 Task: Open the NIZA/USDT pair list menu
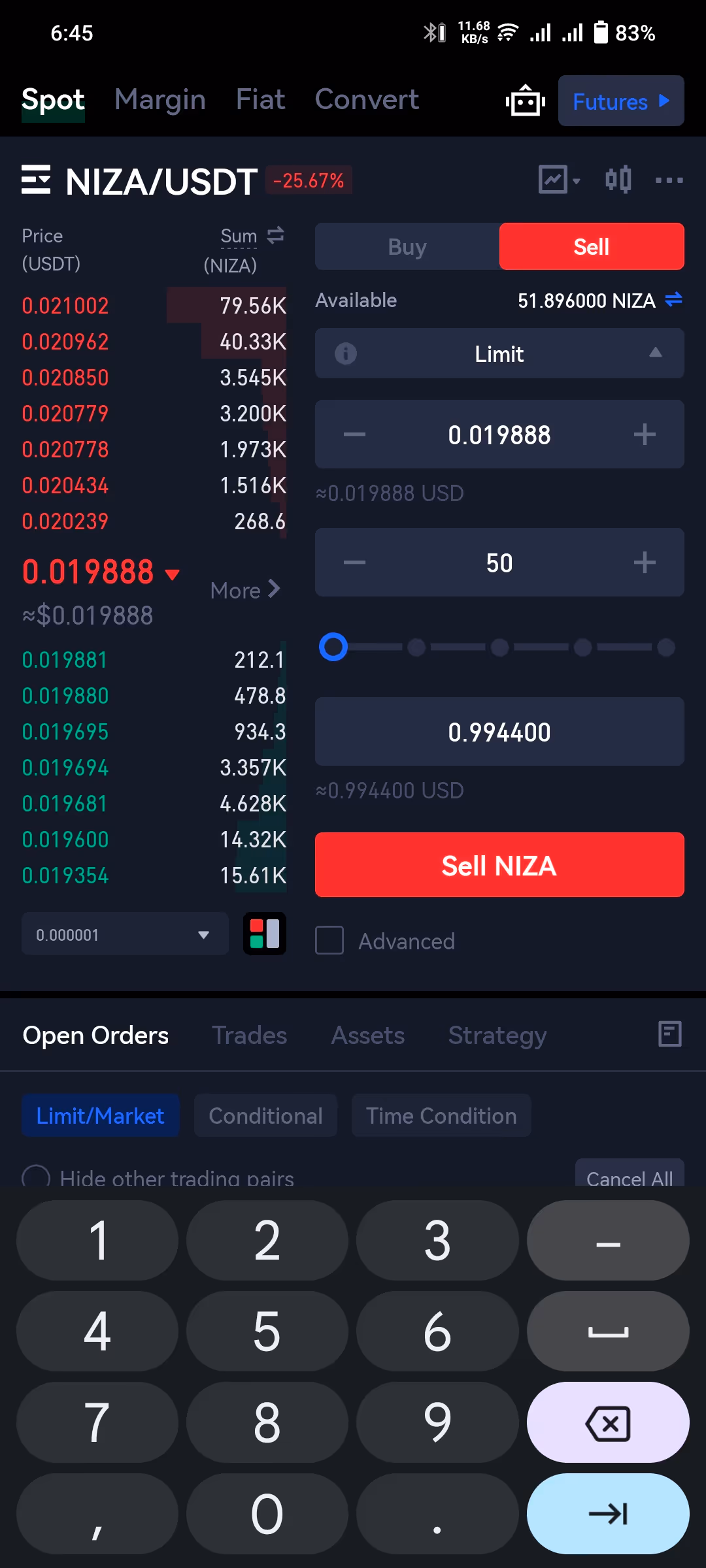[36, 180]
